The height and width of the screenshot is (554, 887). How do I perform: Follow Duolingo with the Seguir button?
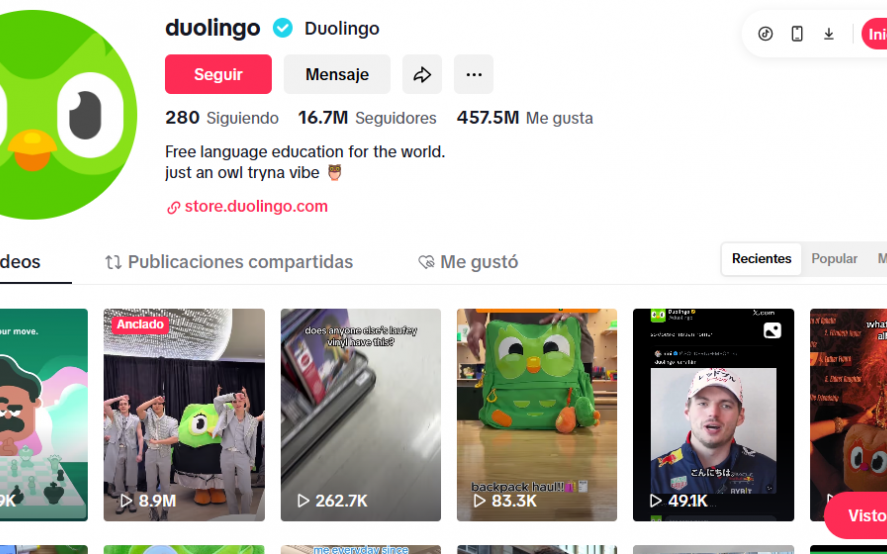218,75
